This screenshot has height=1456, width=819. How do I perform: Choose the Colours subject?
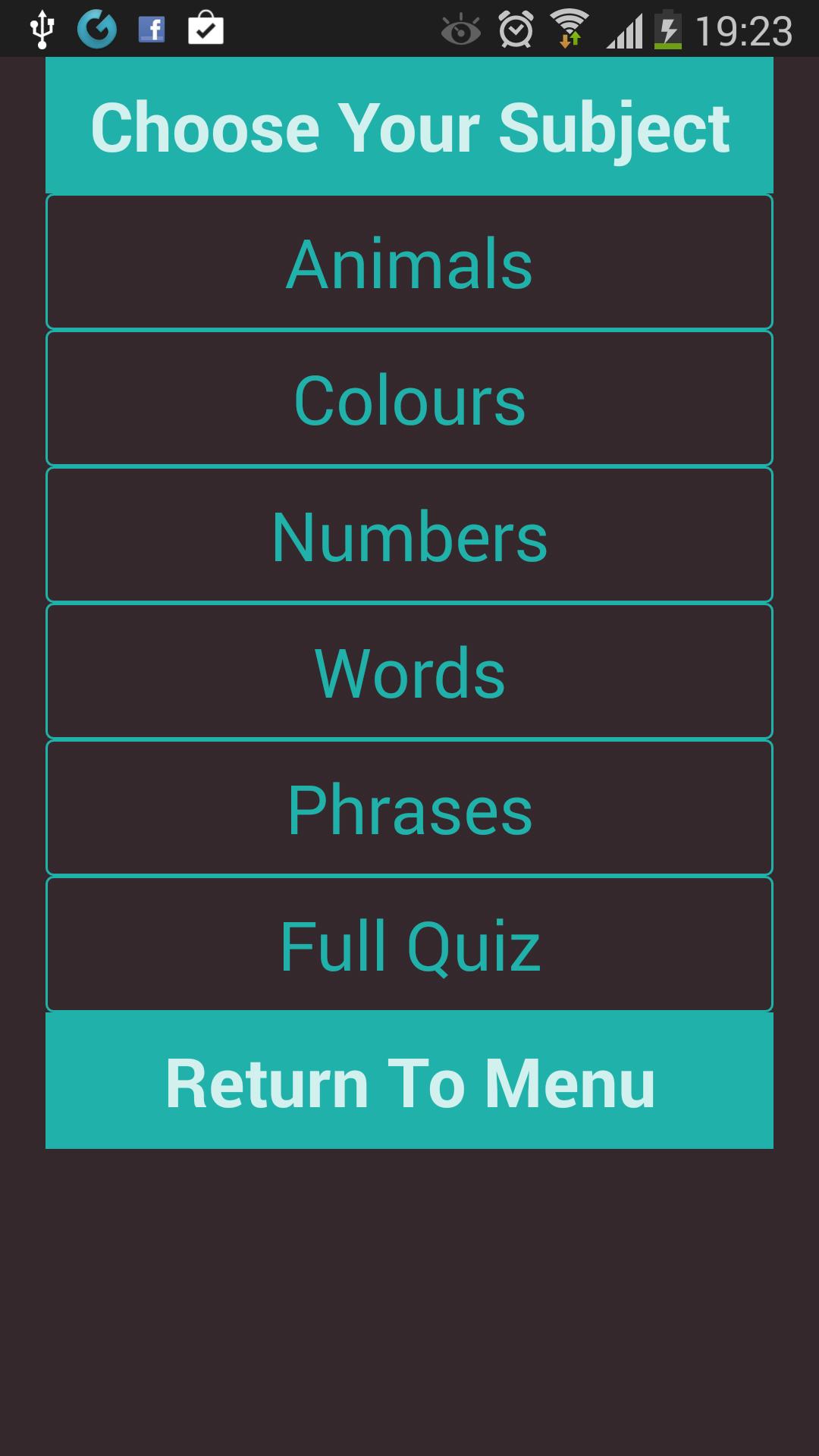(x=409, y=399)
